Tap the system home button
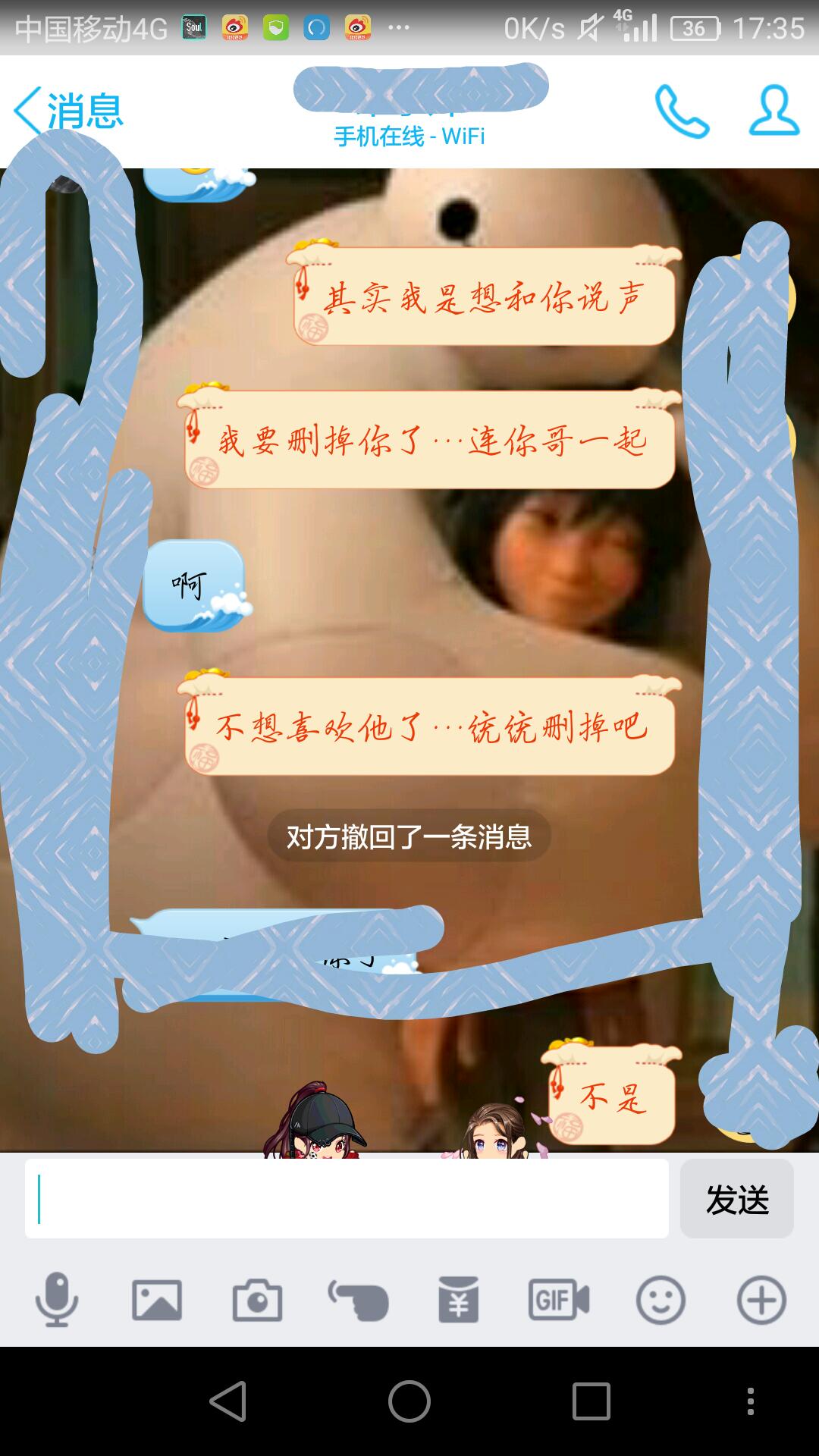The width and height of the screenshot is (819, 1456). pos(409,1401)
